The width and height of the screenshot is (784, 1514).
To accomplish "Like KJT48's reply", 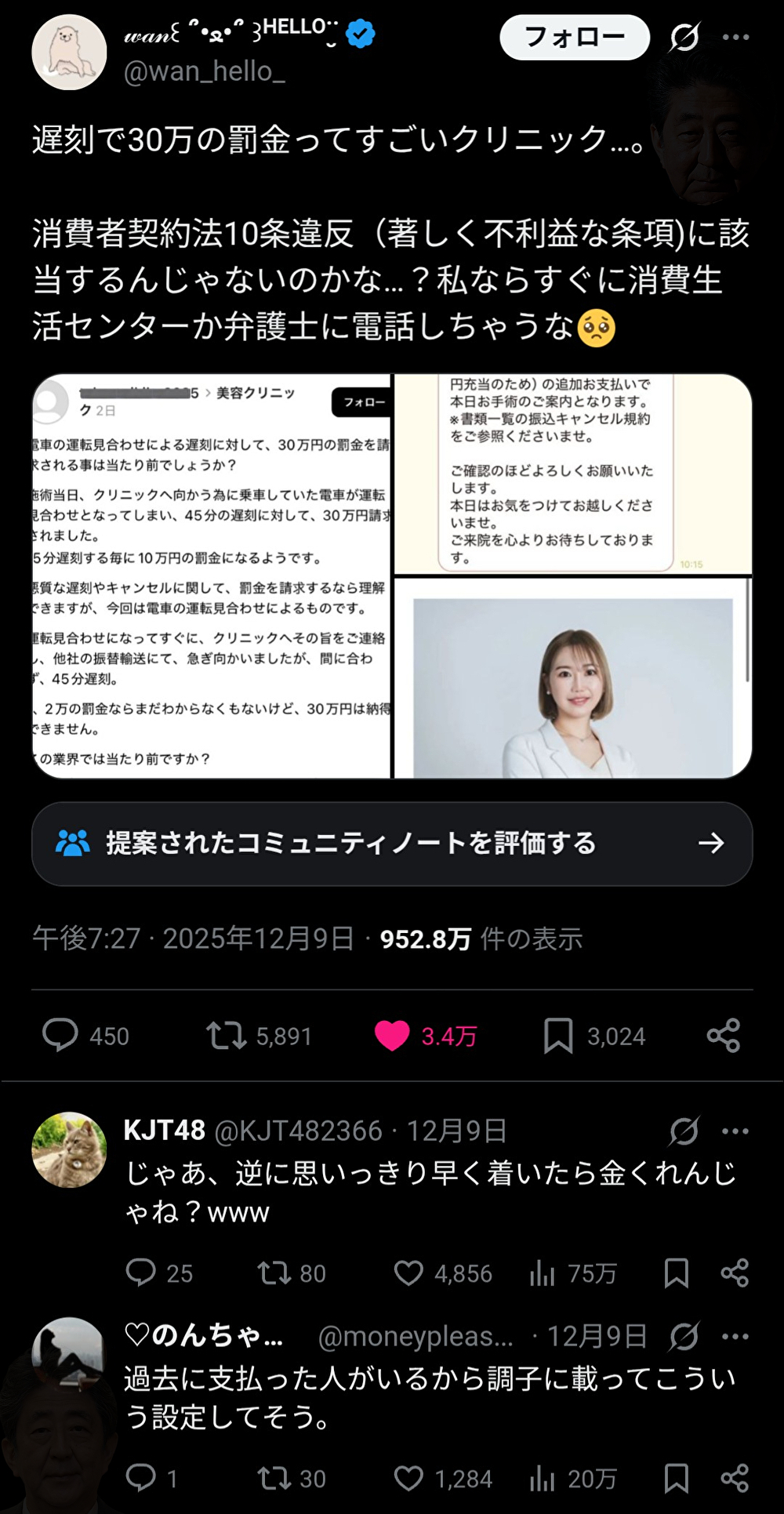I will point(408,1273).
